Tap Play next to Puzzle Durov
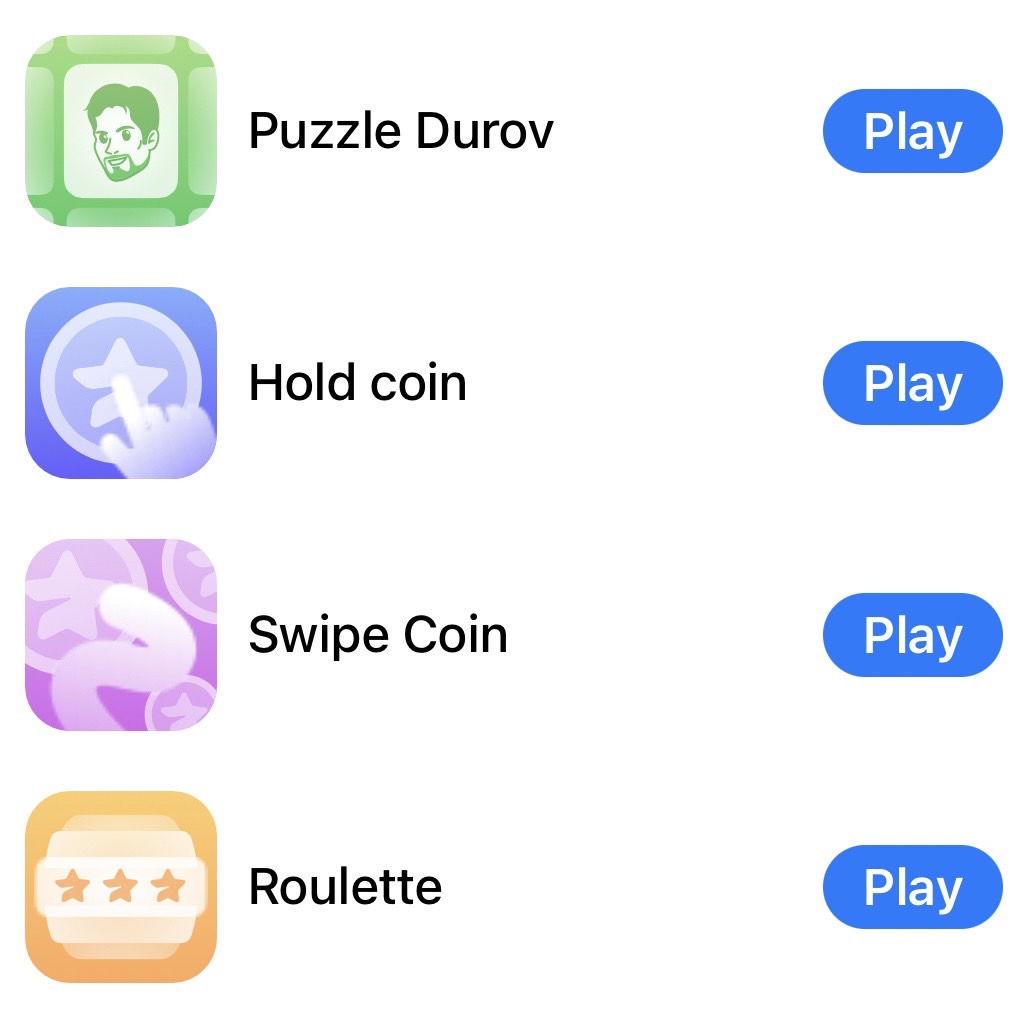The width and height of the screenshot is (1026, 1015). pyautogui.click(x=911, y=131)
